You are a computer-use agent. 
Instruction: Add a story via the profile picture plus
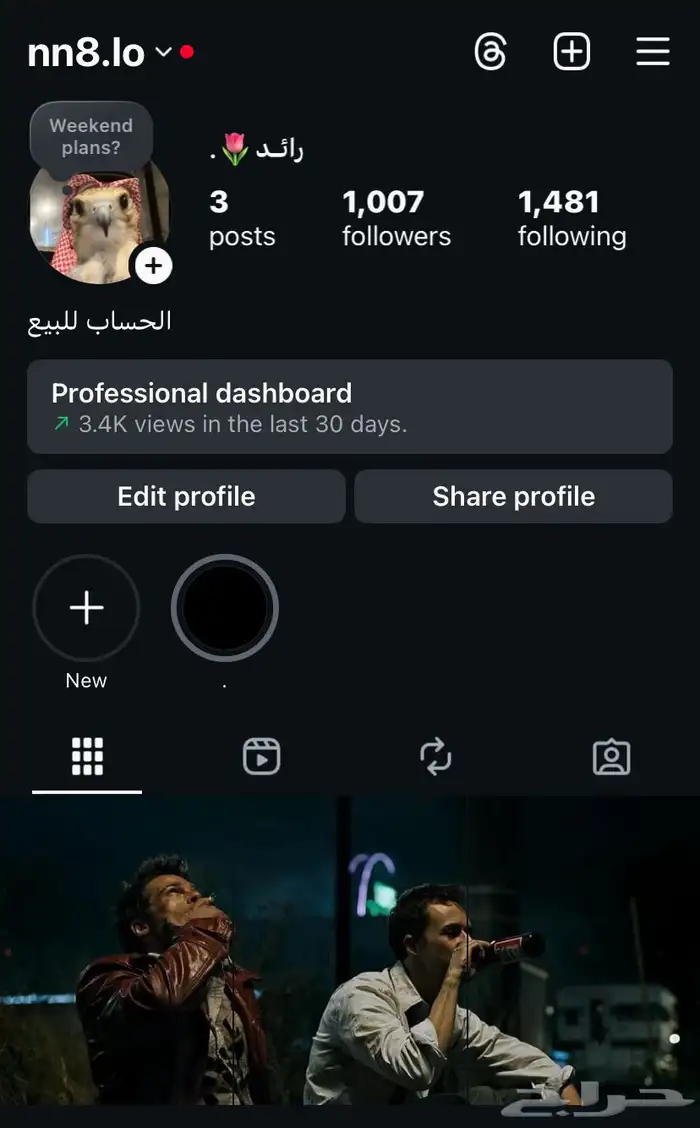pyautogui.click(x=153, y=266)
